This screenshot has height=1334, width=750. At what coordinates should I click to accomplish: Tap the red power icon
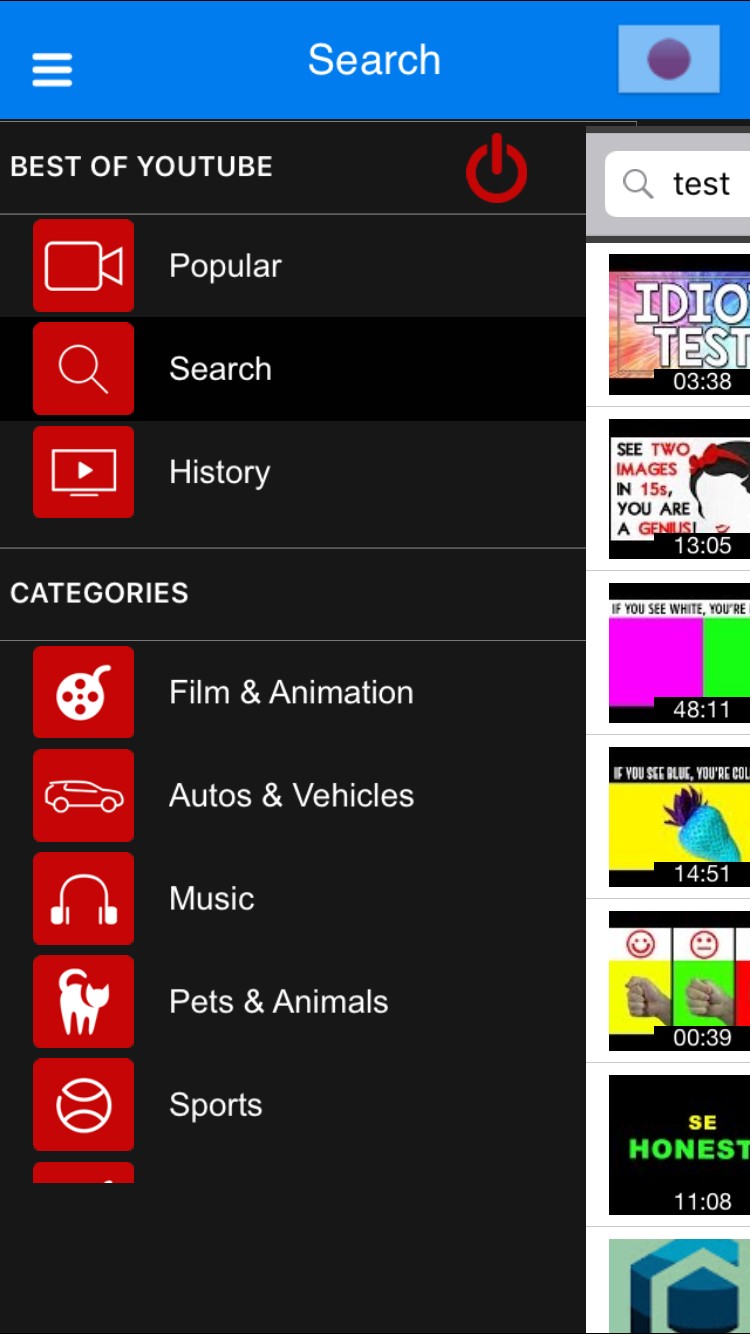click(x=496, y=170)
